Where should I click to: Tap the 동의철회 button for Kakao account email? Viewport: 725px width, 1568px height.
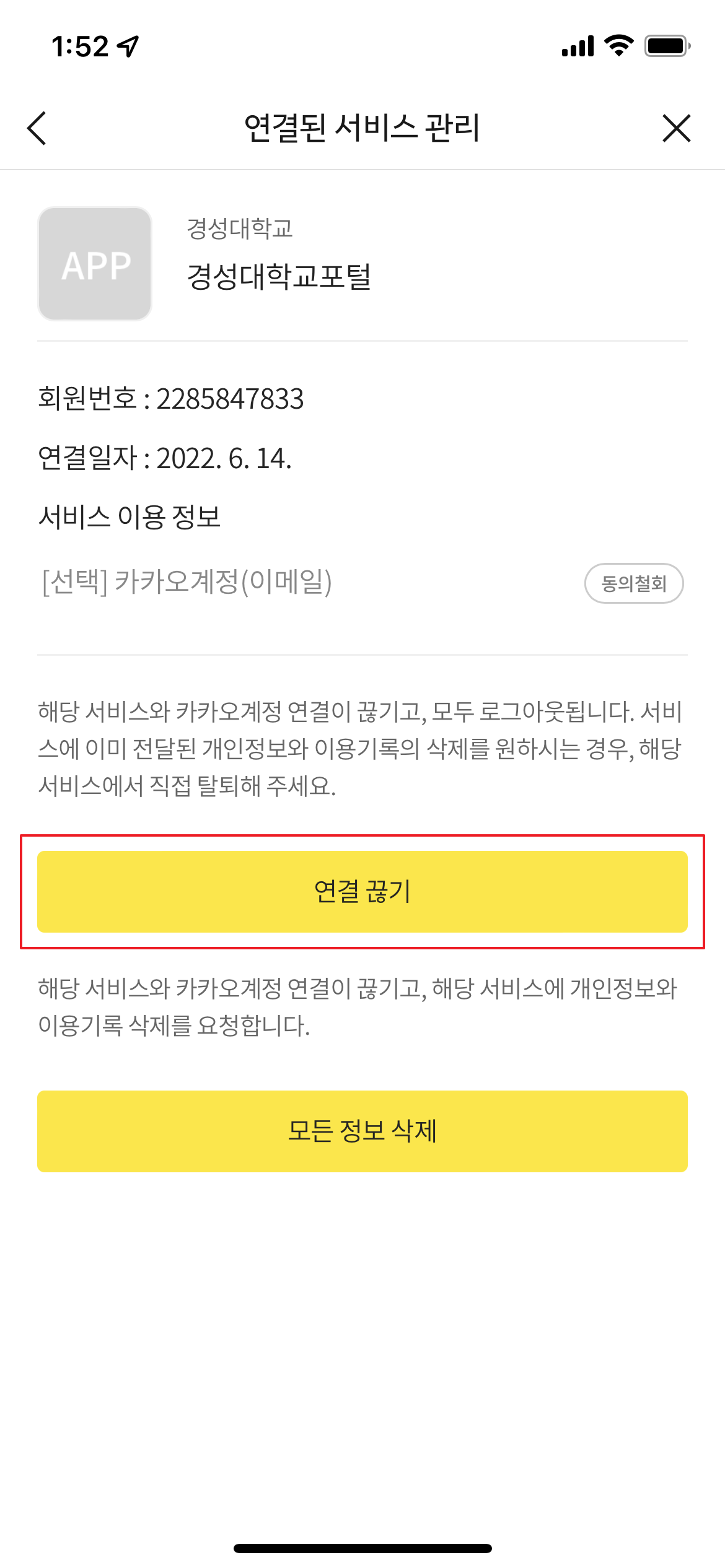[x=634, y=583]
